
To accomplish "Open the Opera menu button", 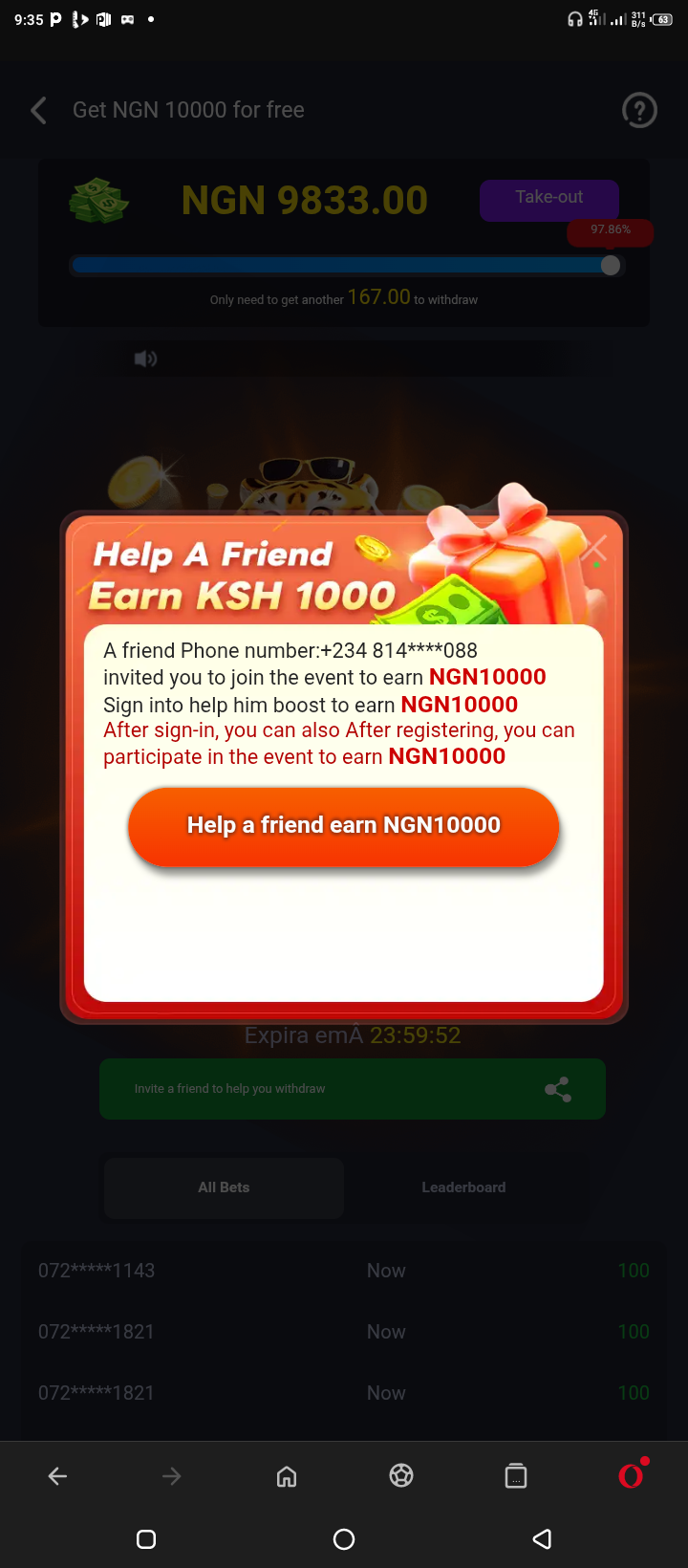I will click(x=631, y=1476).
